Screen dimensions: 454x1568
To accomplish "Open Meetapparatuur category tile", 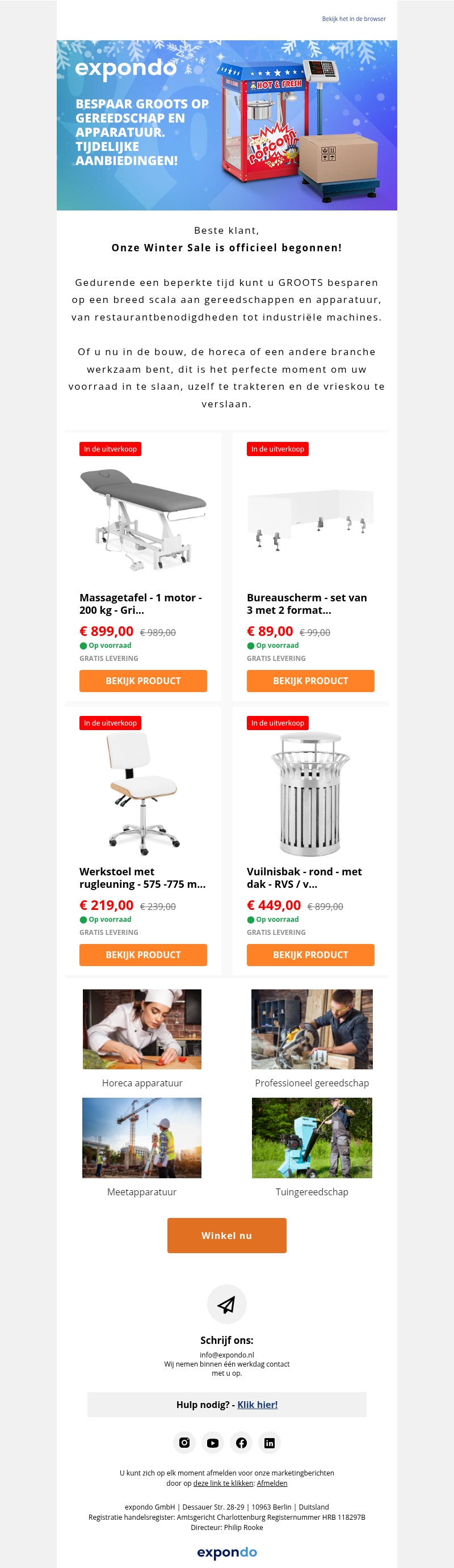I will click(142, 1137).
